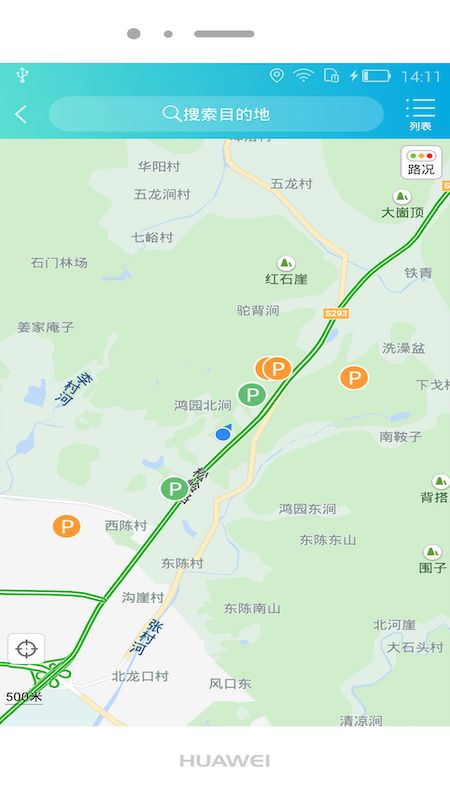Toggle the 路况 traffic layer
Screen dimensions: 450x800
click(x=421, y=162)
